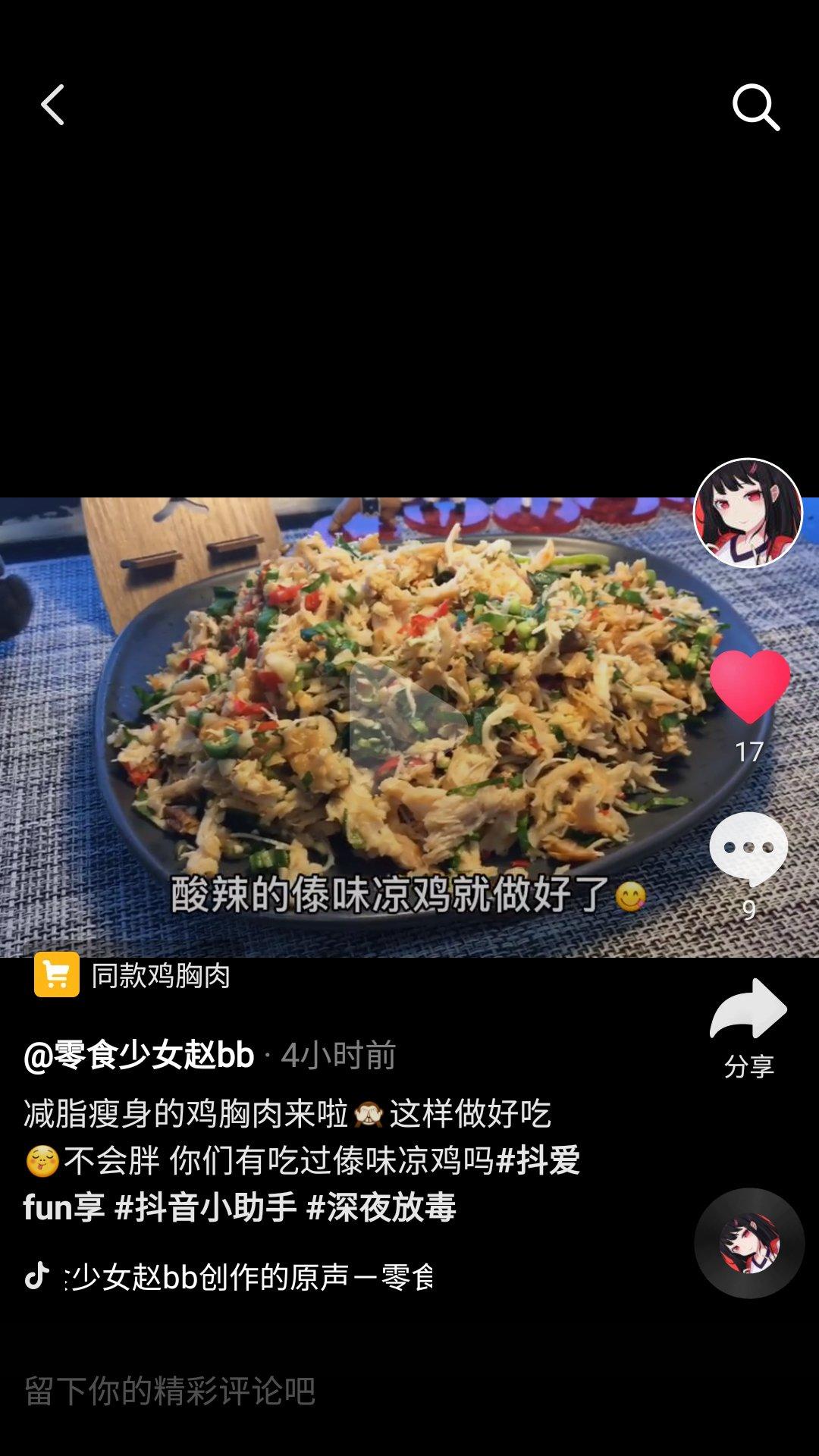Viewport: 819px width, 1456px height.
Task: Open the @零食少女赵bb username
Action: pyautogui.click(x=139, y=1055)
